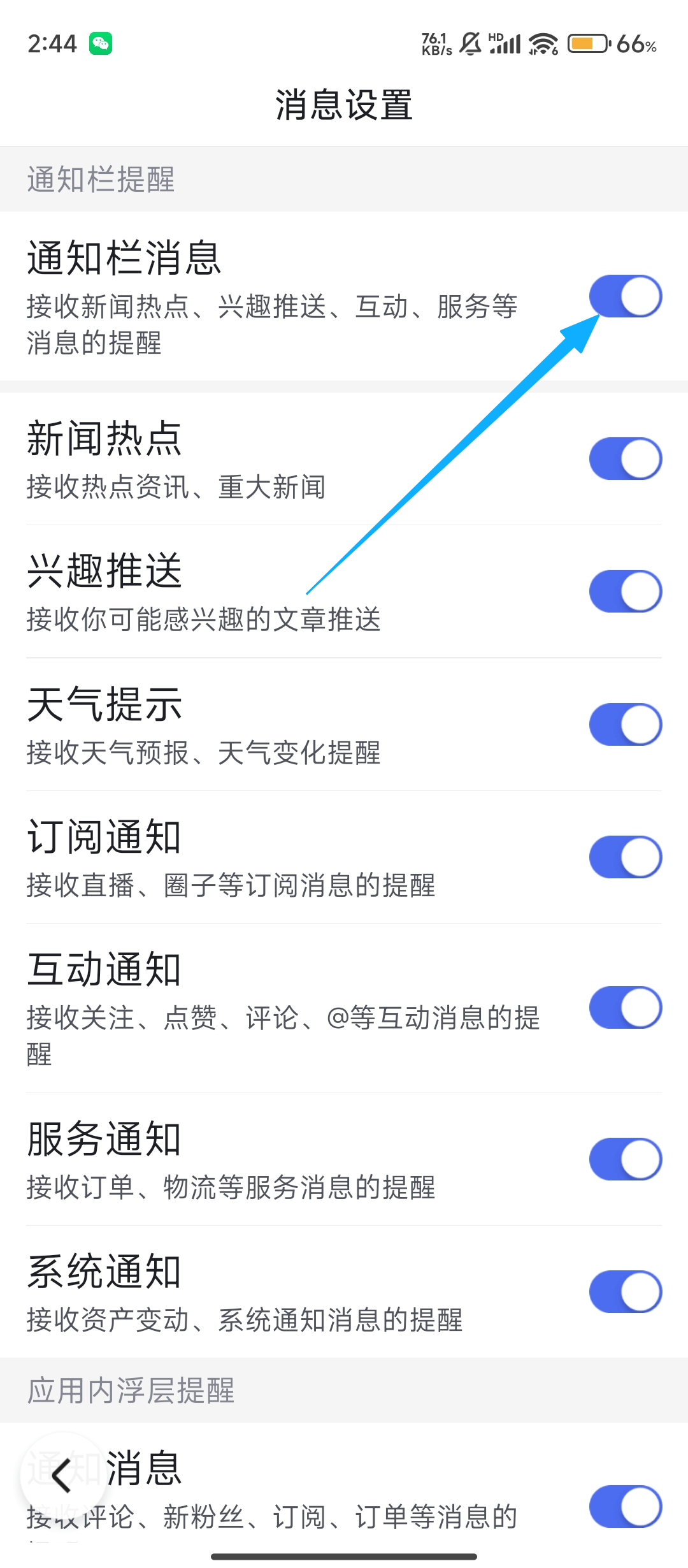The width and height of the screenshot is (688, 1568).
Task: Disable the 新闻热点 notifications toggle
Action: (626, 459)
